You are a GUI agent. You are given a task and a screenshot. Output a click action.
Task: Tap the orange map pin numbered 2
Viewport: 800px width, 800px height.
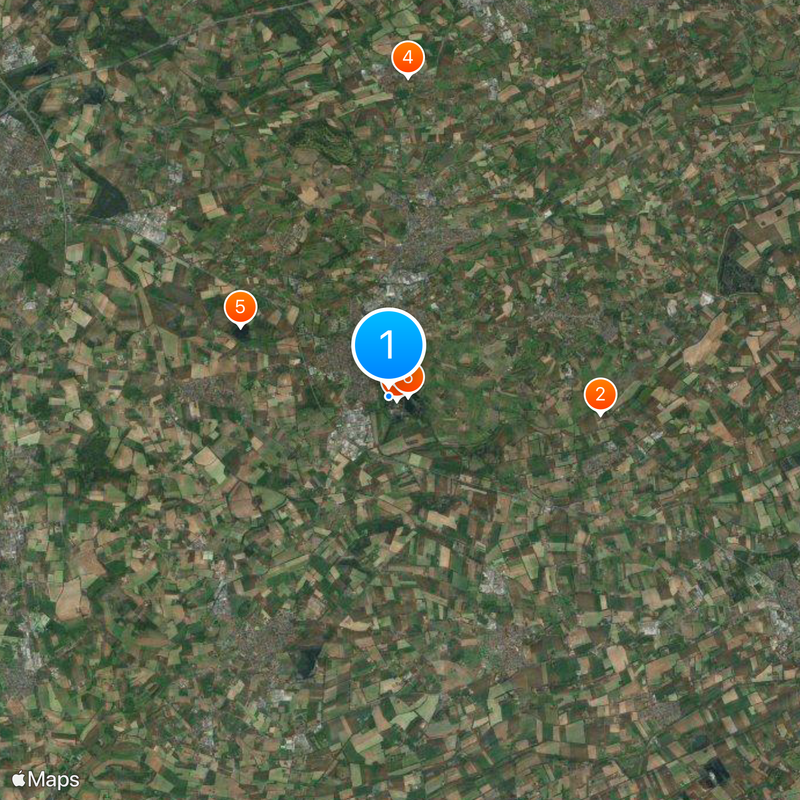click(x=600, y=394)
